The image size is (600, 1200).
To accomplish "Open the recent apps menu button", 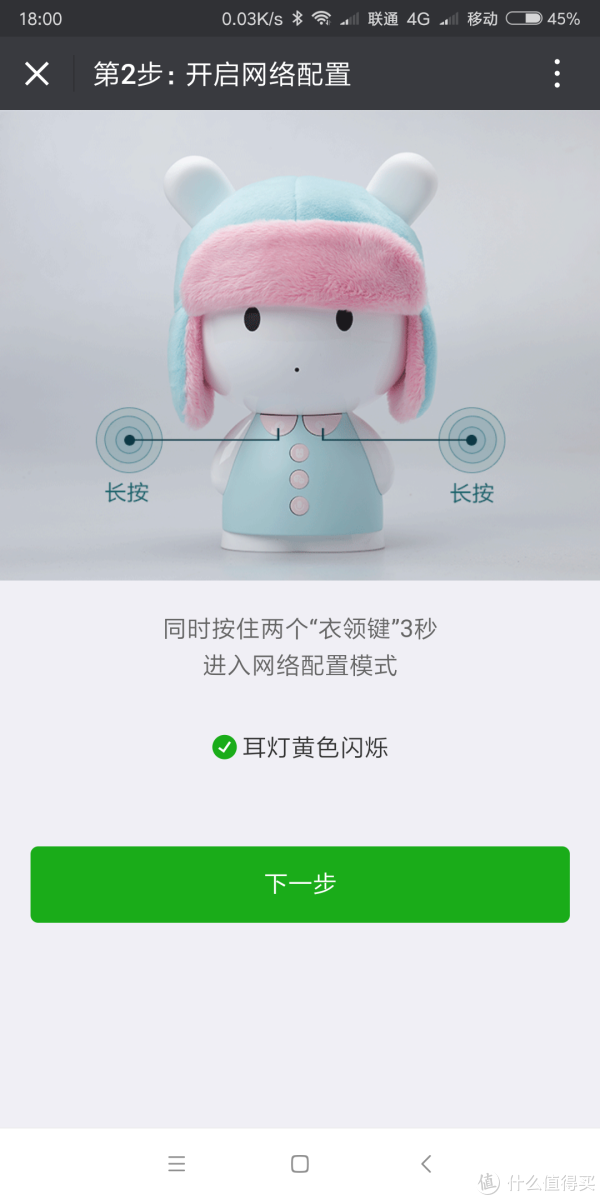I will pyautogui.click(x=177, y=1163).
